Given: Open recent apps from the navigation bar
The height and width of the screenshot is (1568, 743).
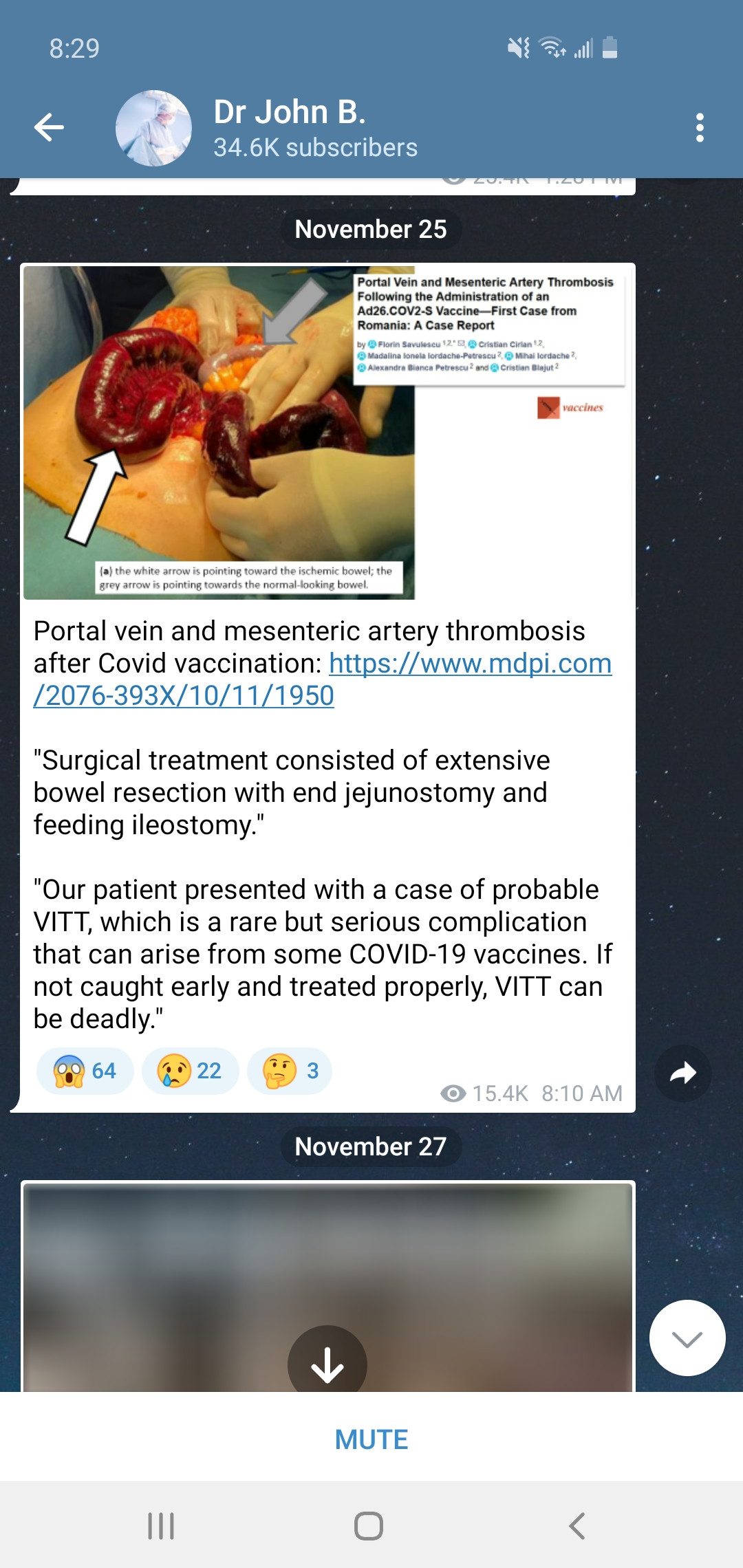Looking at the screenshot, I should coord(161,1525).
